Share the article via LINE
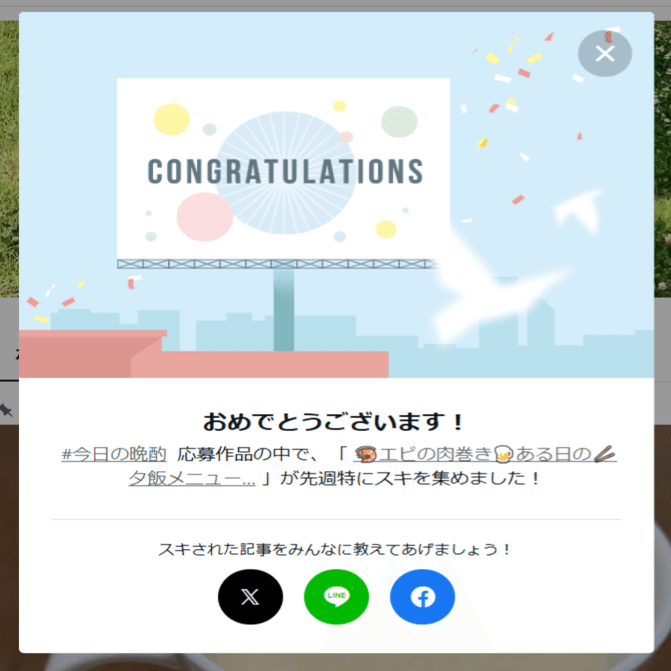This screenshot has width=671, height=671. click(x=336, y=598)
